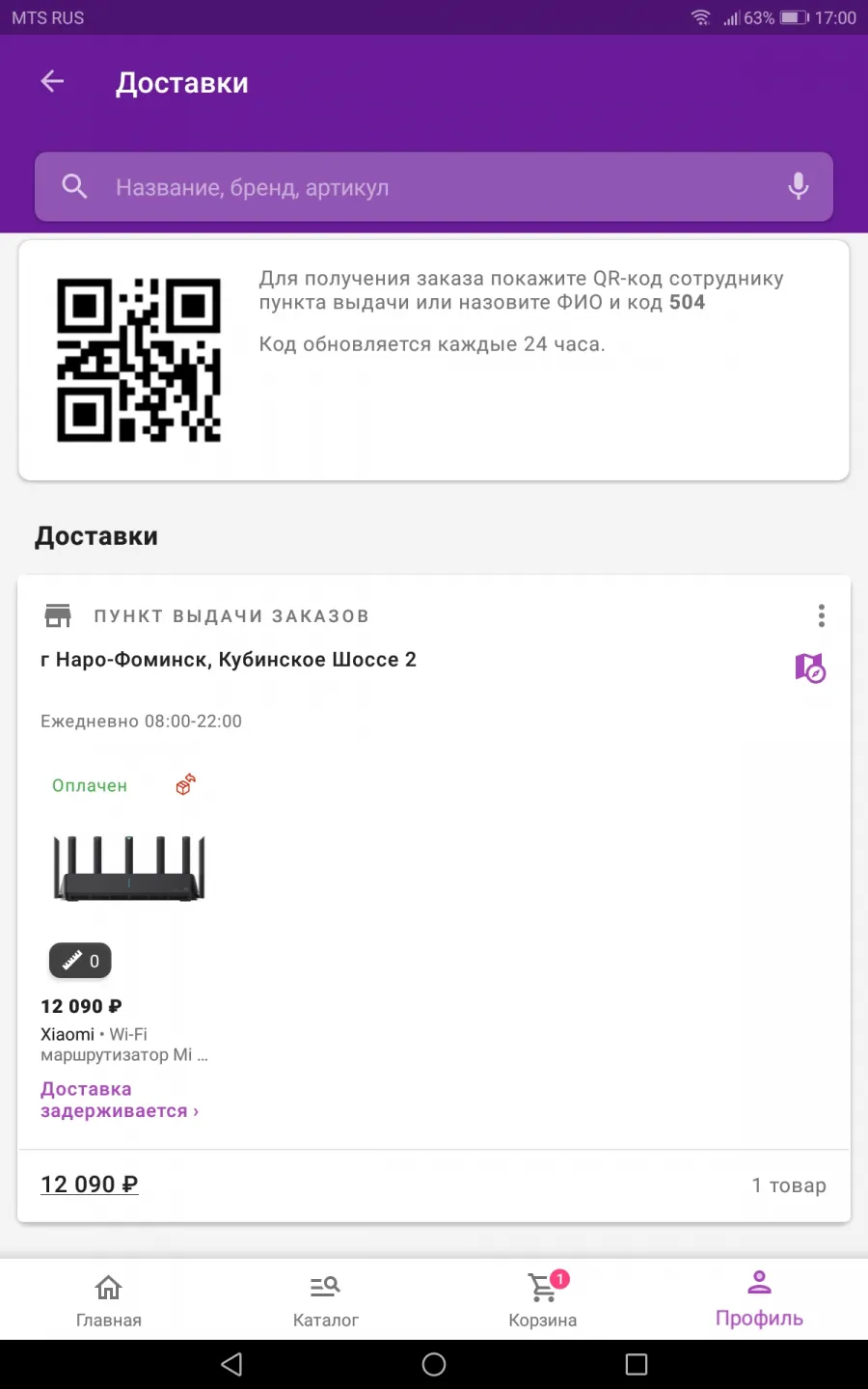Switch to the Главная tab
Viewport: 868px width, 1389px height.
tap(109, 1299)
